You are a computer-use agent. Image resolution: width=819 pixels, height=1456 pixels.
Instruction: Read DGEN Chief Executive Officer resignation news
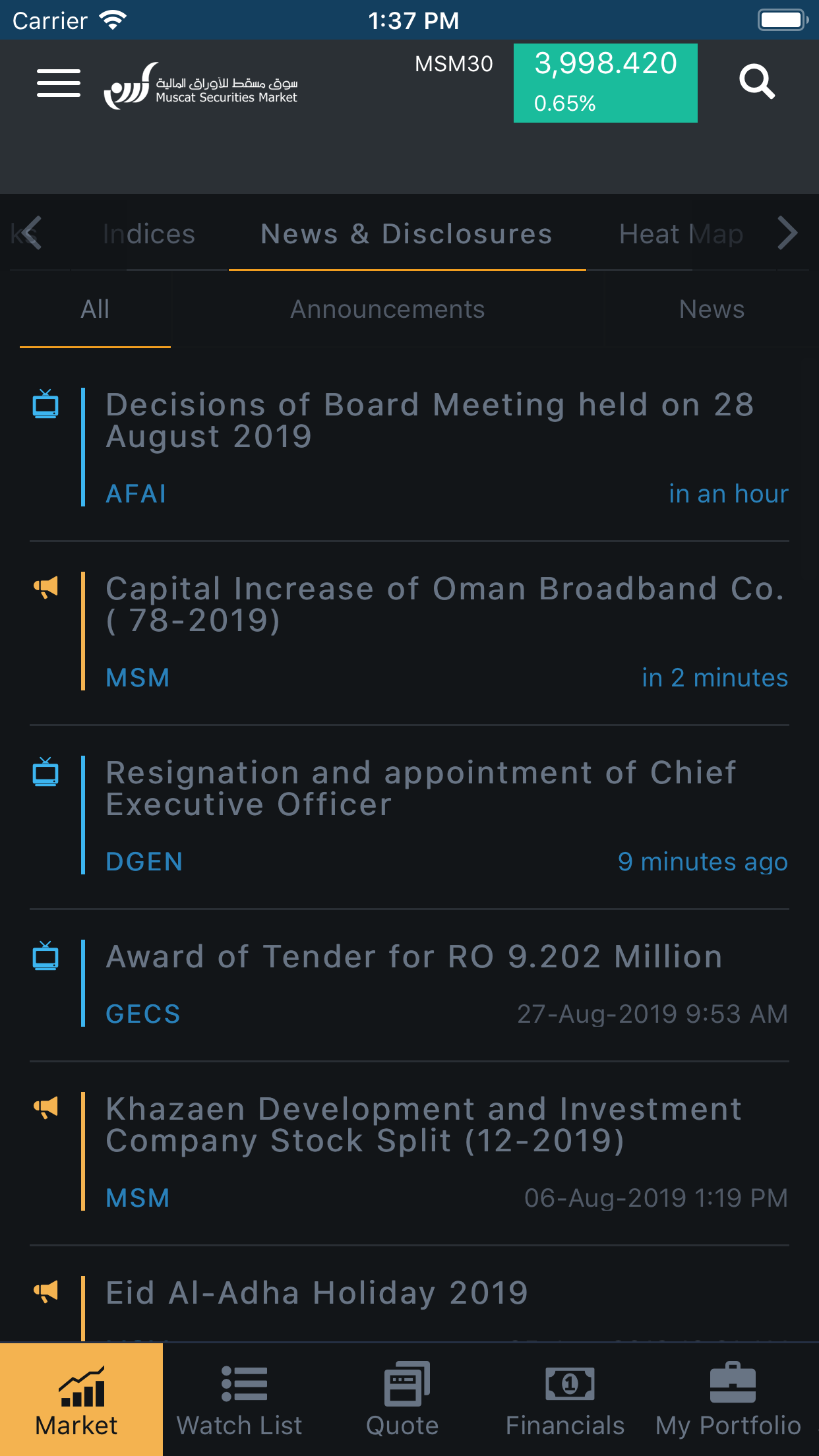(422, 789)
